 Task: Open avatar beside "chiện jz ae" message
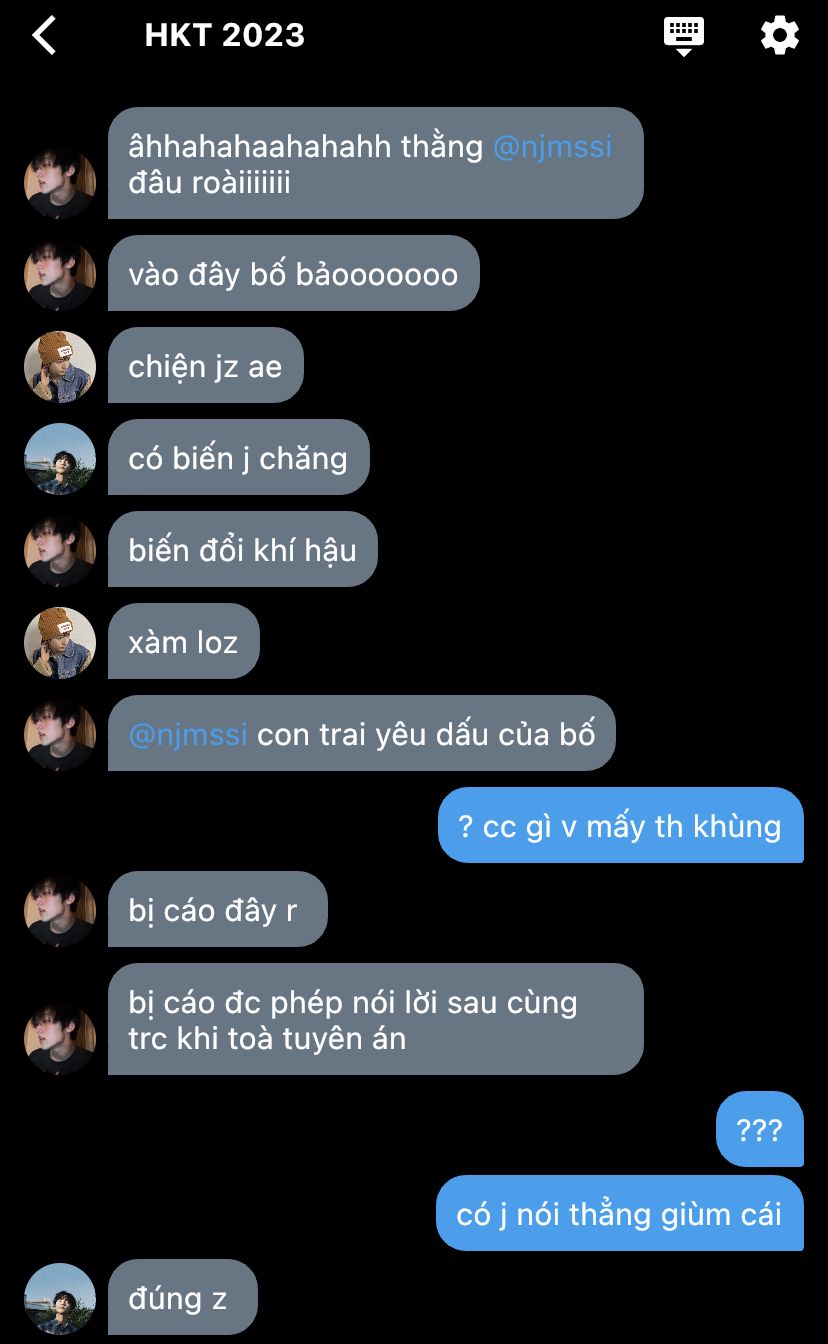(60, 367)
